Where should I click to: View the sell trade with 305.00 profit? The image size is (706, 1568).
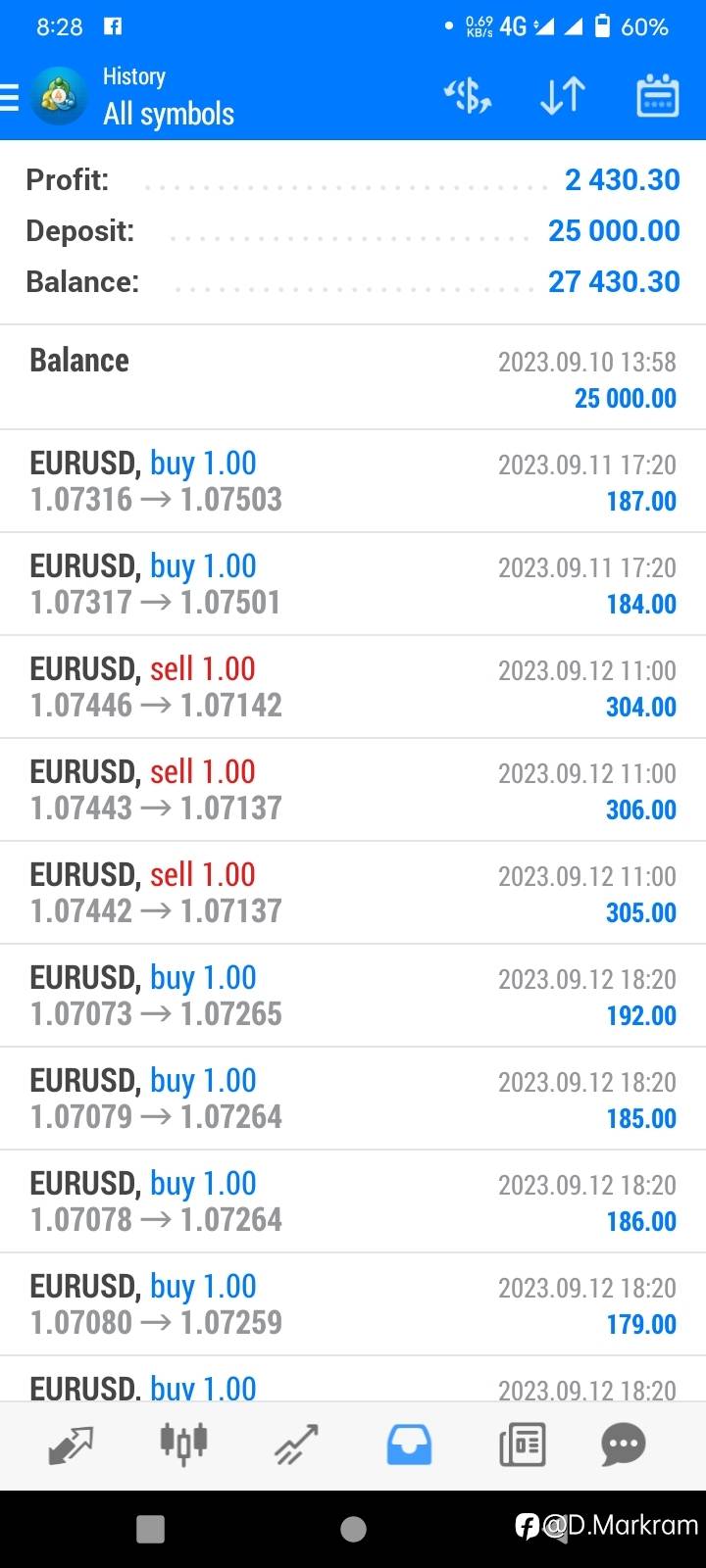[x=353, y=893]
